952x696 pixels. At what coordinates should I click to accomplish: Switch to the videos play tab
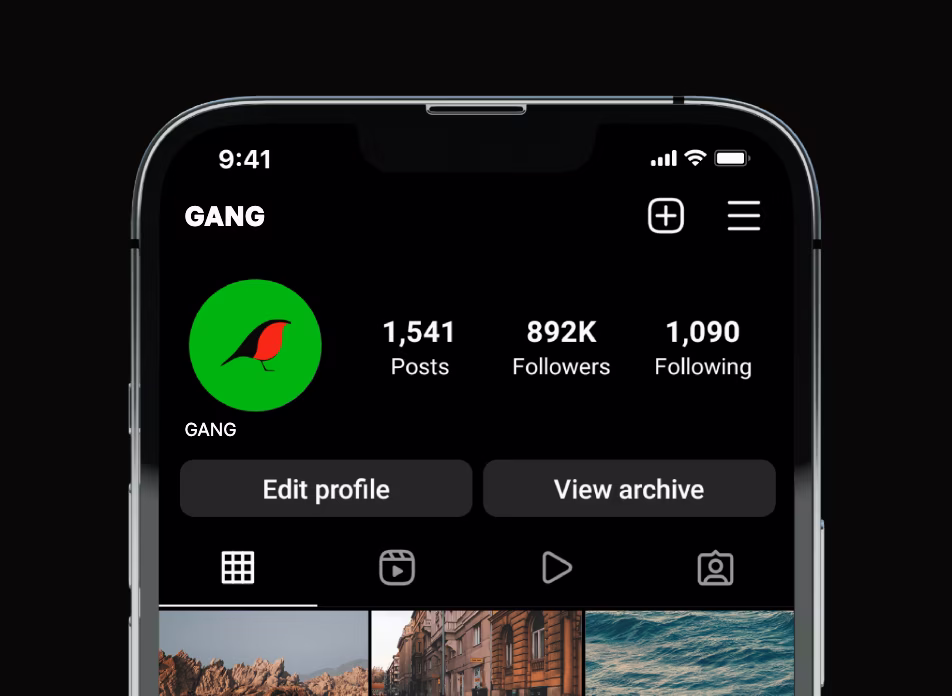pos(556,568)
